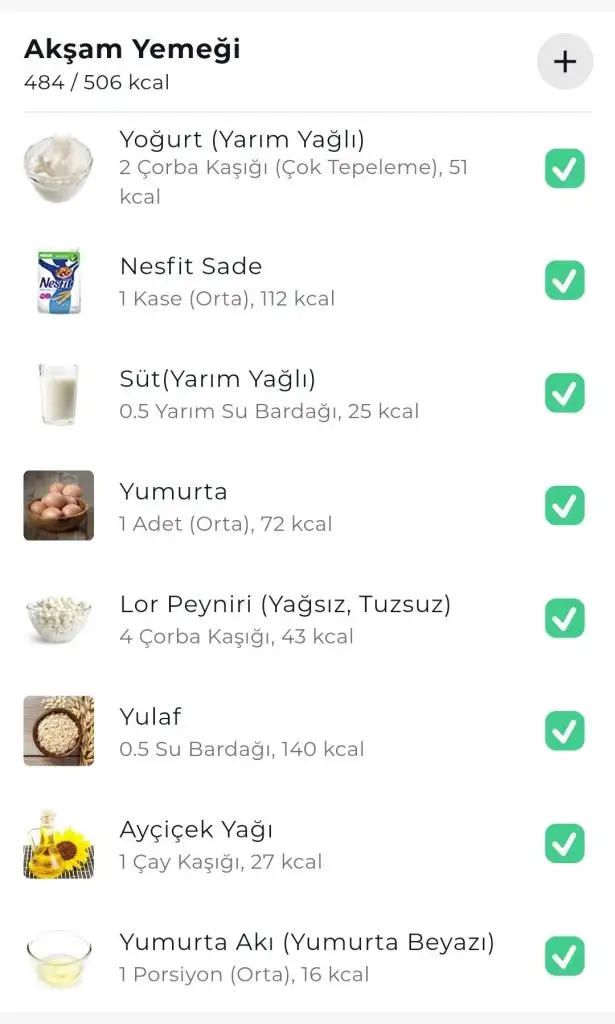Uncheck Lor Peyniri (Yağsız, Tuzsuz)
The width and height of the screenshot is (615, 1024).
(x=564, y=618)
